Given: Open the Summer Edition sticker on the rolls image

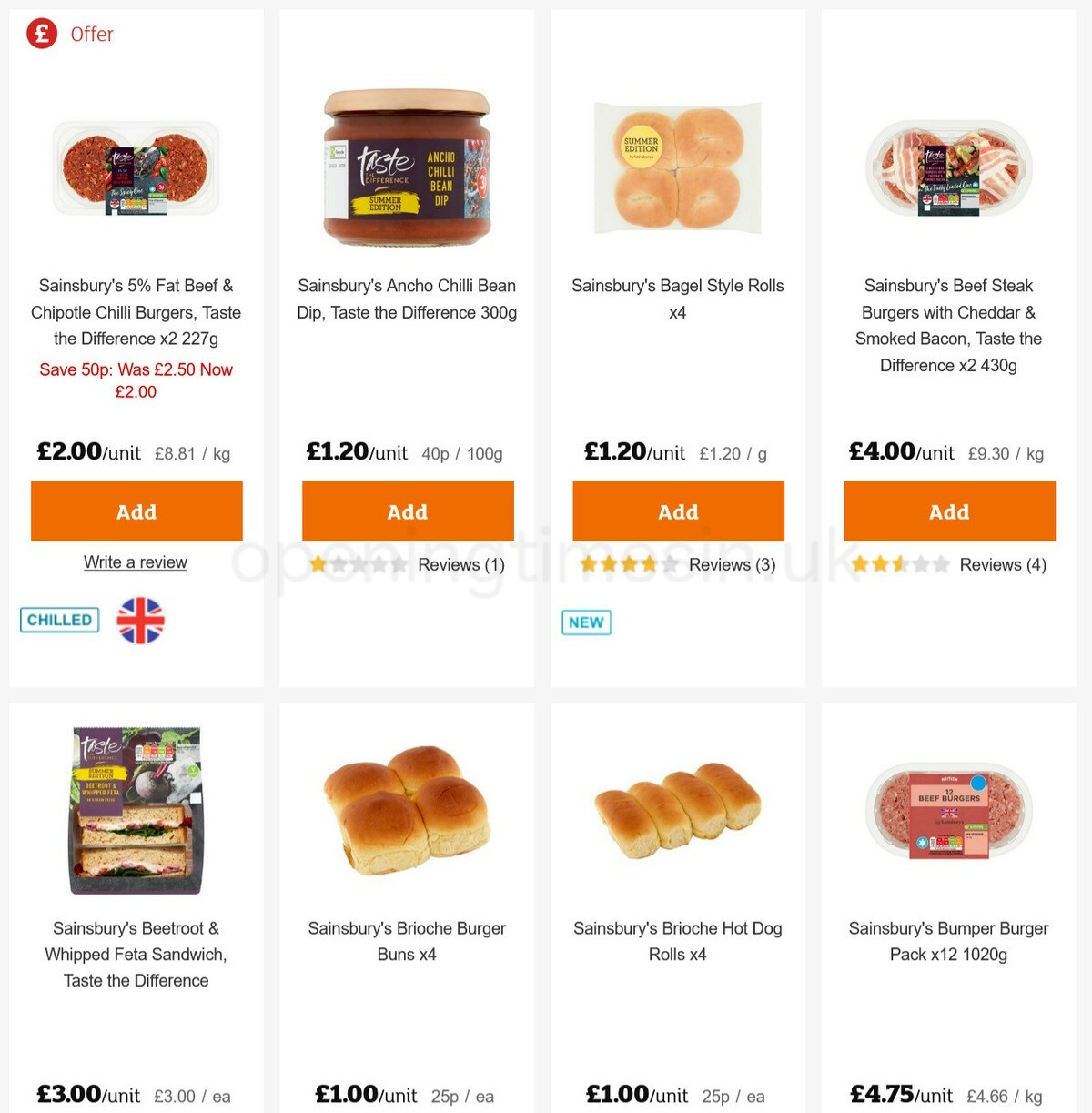Looking at the screenshot, I should coord(640,144).
